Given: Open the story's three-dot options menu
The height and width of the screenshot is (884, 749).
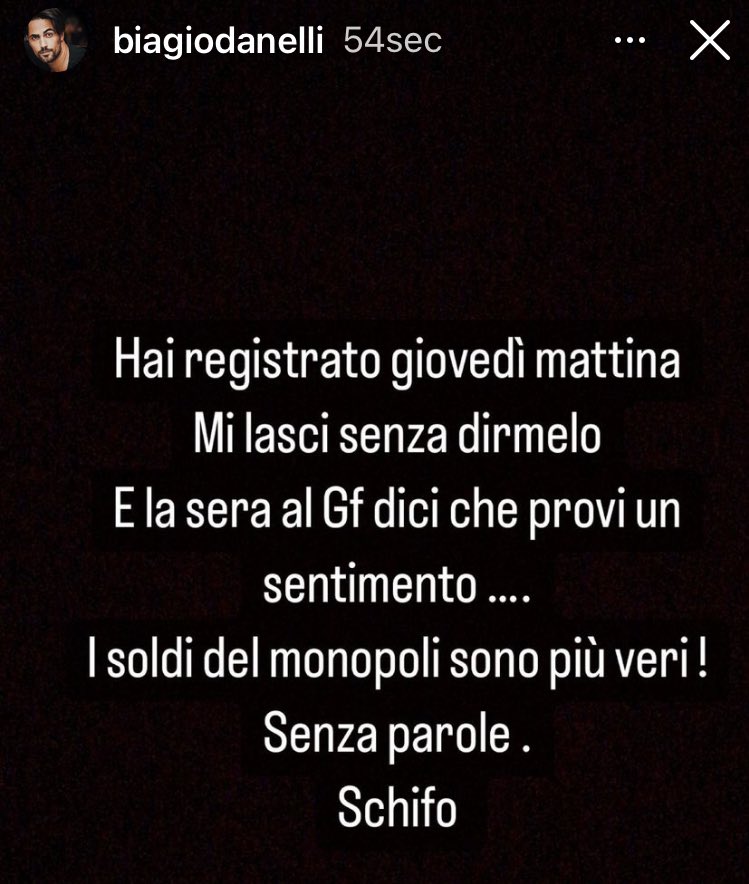Looking at the screenshot, I should coord(630,42).
